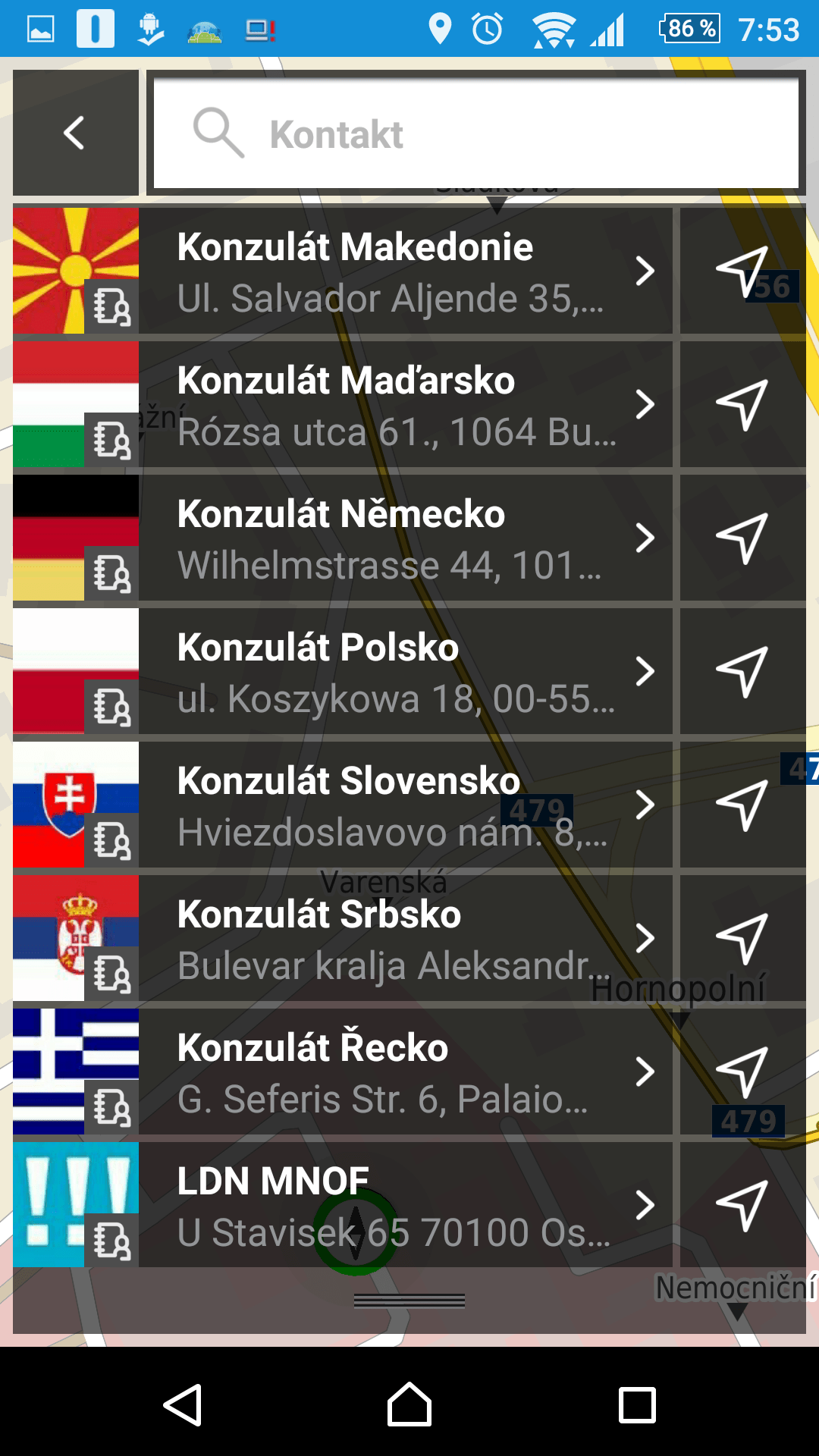
Task: Open the Konzulát Srbsko contact
Action: [343, 938]
